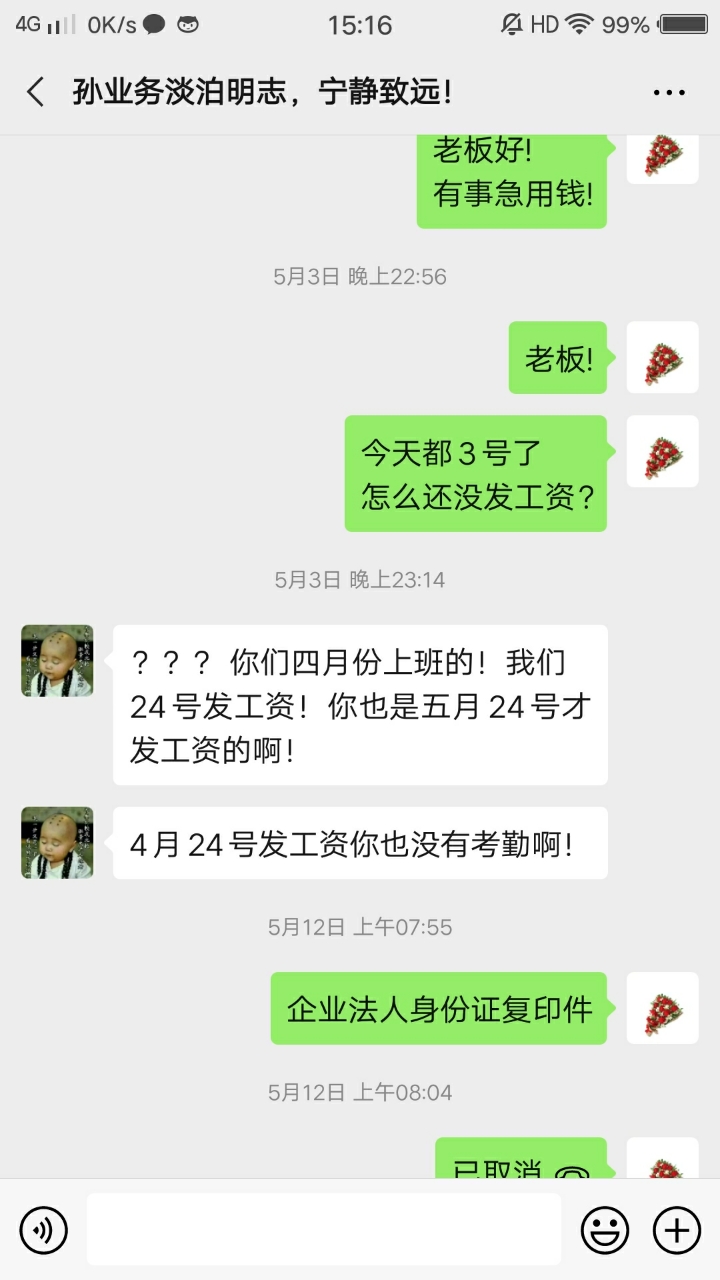Open the plus attachment panel
This screenshot has width=720, height=1280.
click(677, 1229)
